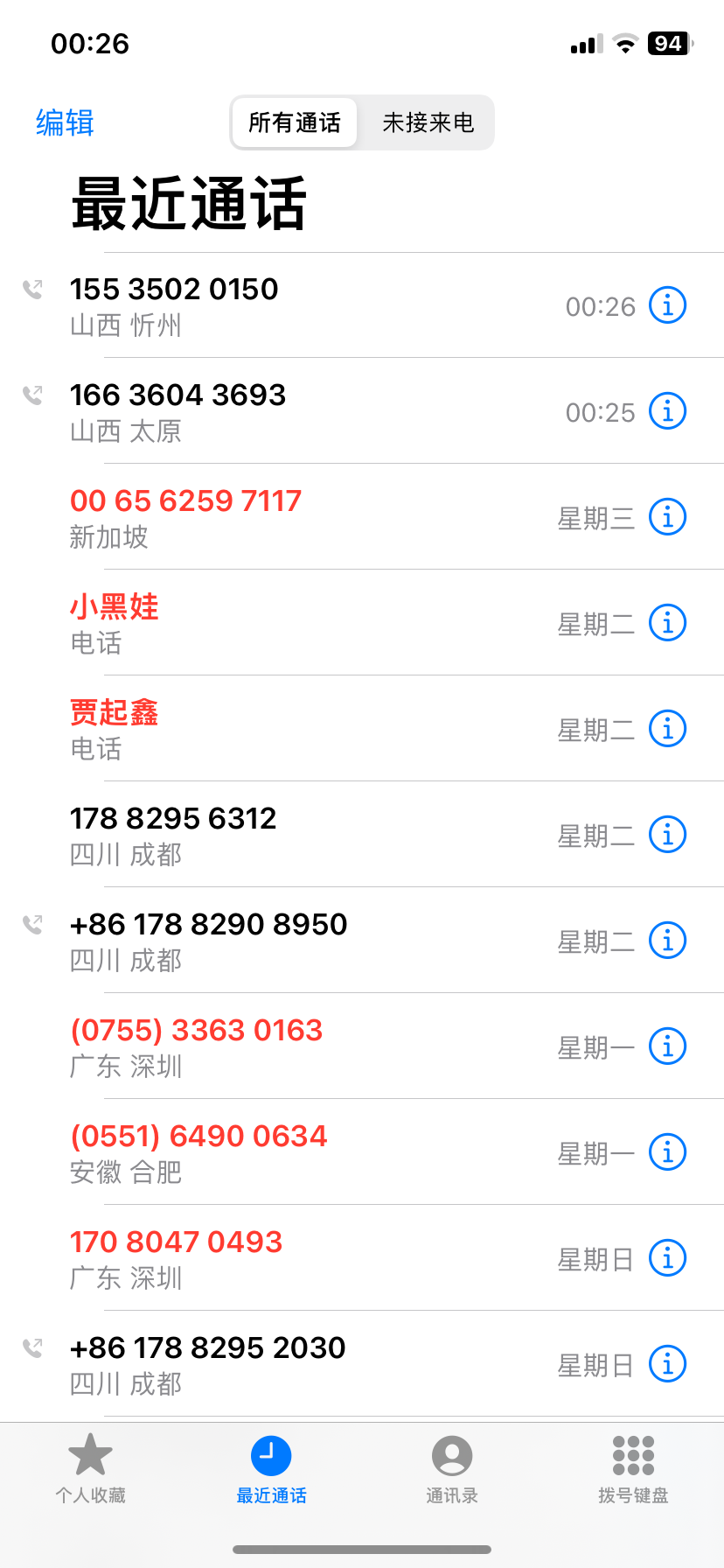Go to the 个人收藏 favorites tab

pyautogui.click(x=90, y=1470)
